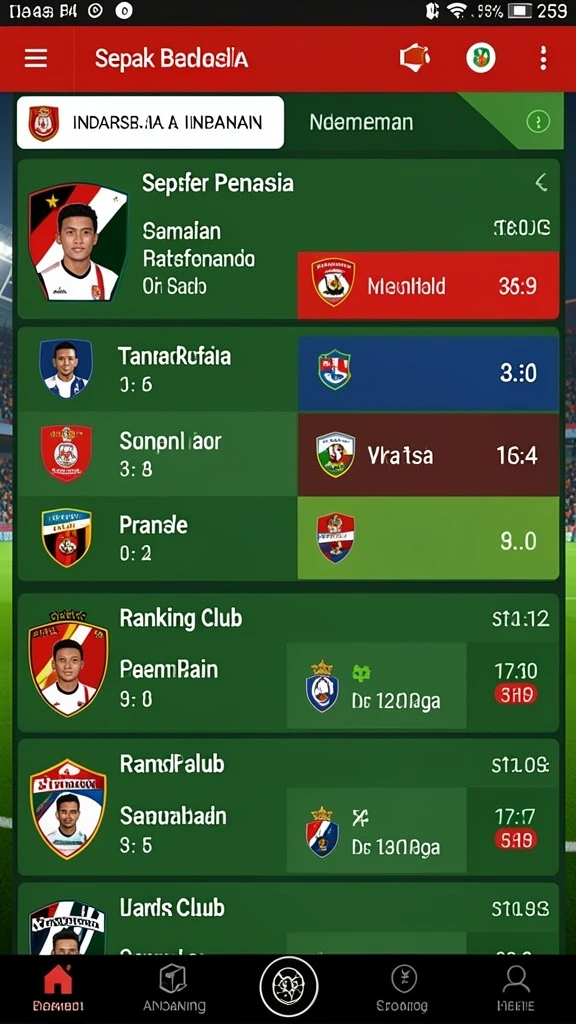This screenshot has width=576, height=1024.
Task: Open the Uards Club card
Action: point(288,919)
